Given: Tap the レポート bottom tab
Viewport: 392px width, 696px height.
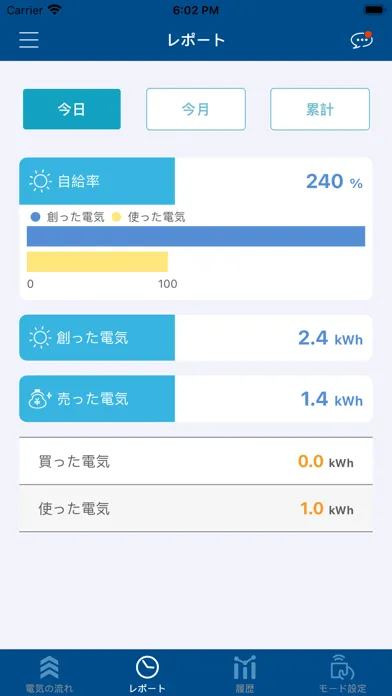Looking at the screenshot, I should point(147,673).
